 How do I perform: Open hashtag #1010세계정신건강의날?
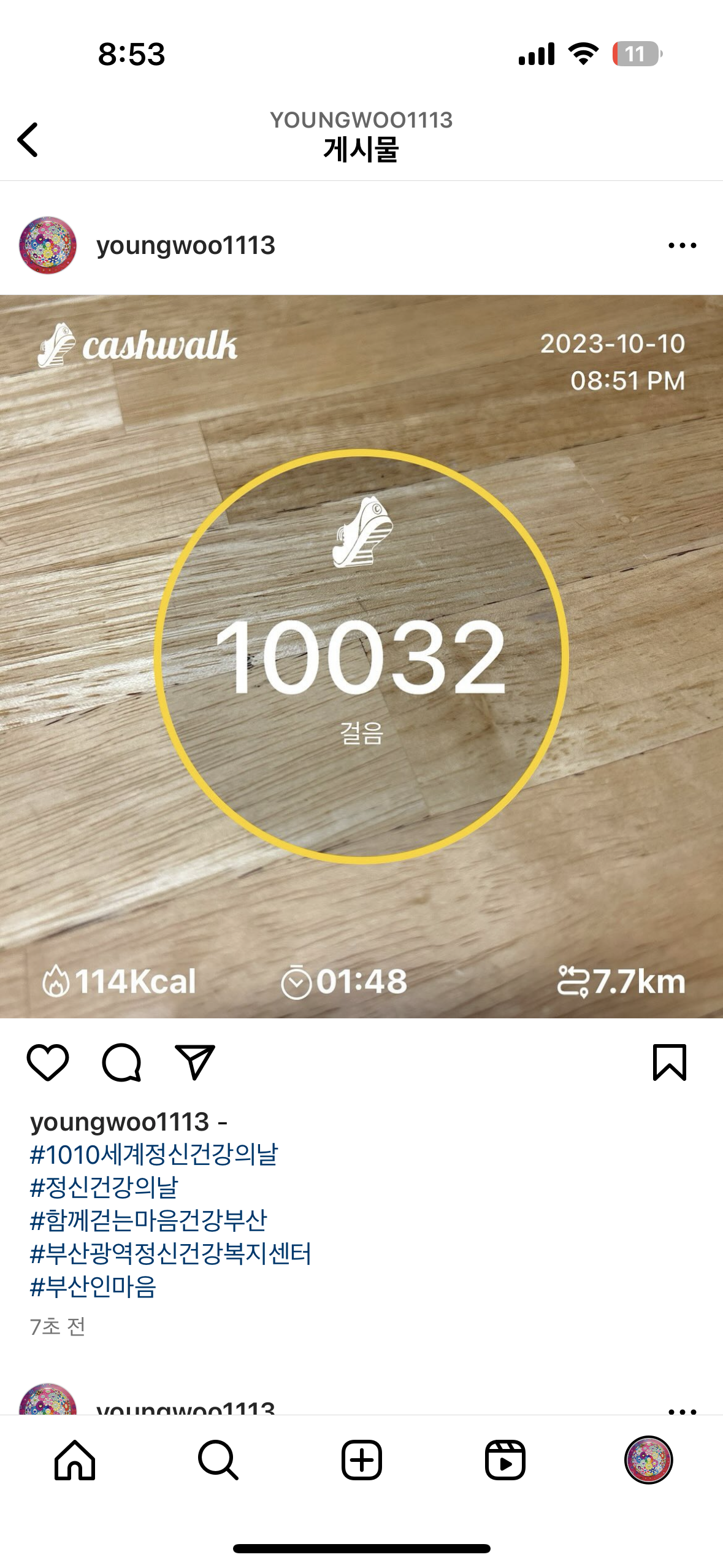[x=154, y=1155]
